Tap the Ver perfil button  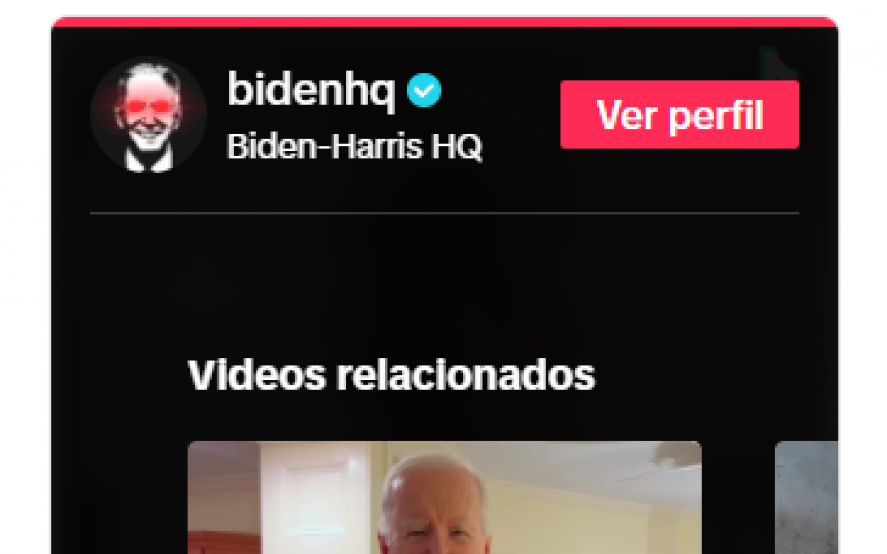point(679,115)
